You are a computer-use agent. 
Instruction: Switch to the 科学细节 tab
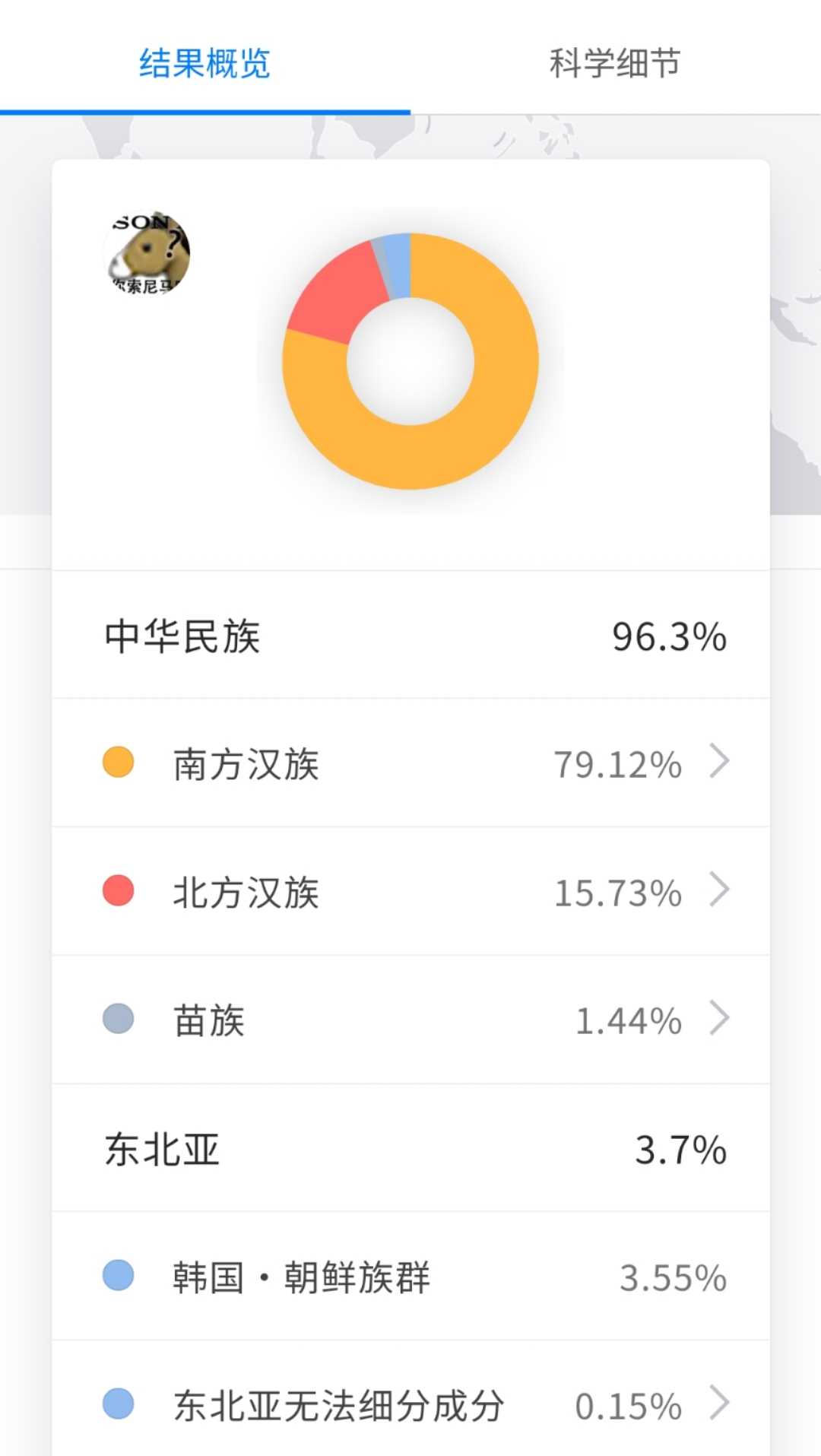point(615,62)
